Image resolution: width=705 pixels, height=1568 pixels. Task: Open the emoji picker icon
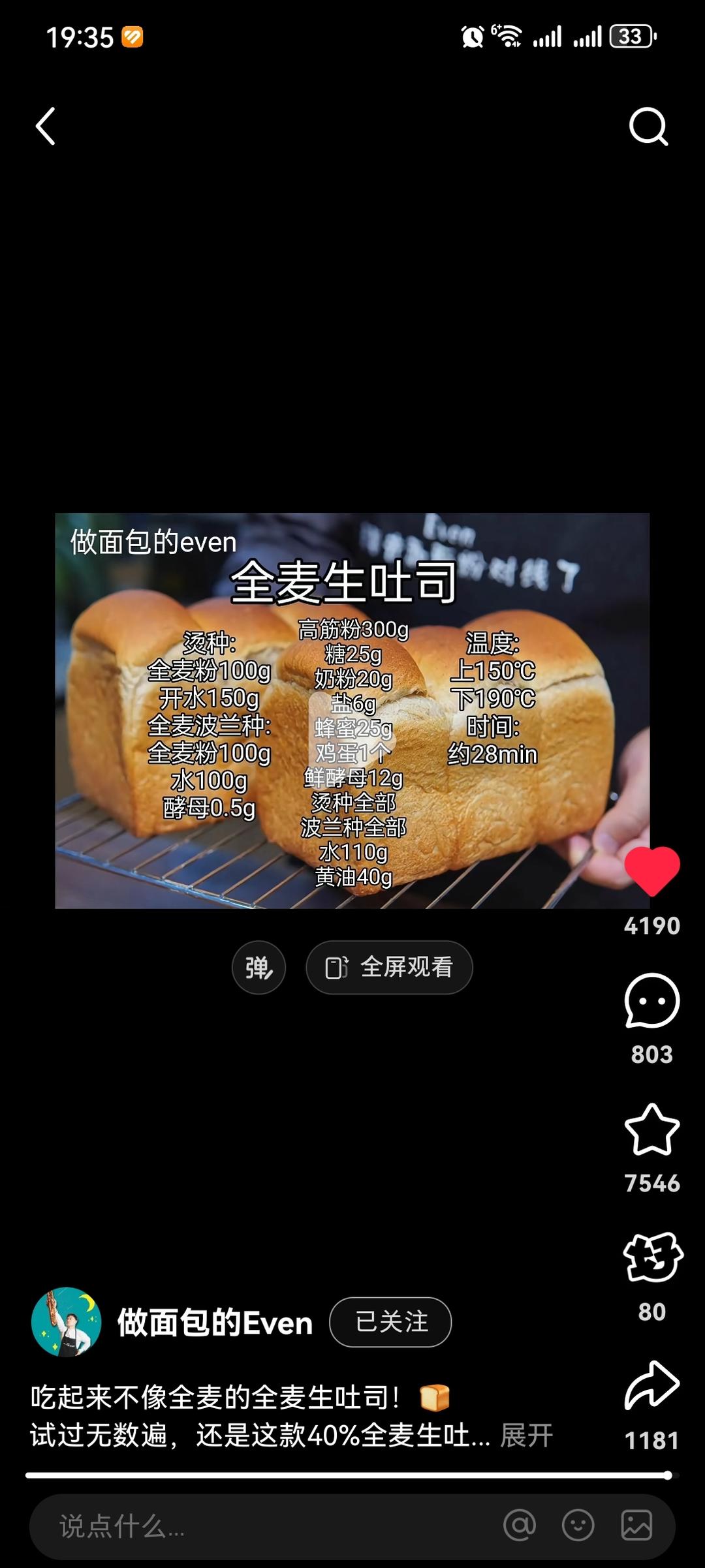tap(578, 1526)
